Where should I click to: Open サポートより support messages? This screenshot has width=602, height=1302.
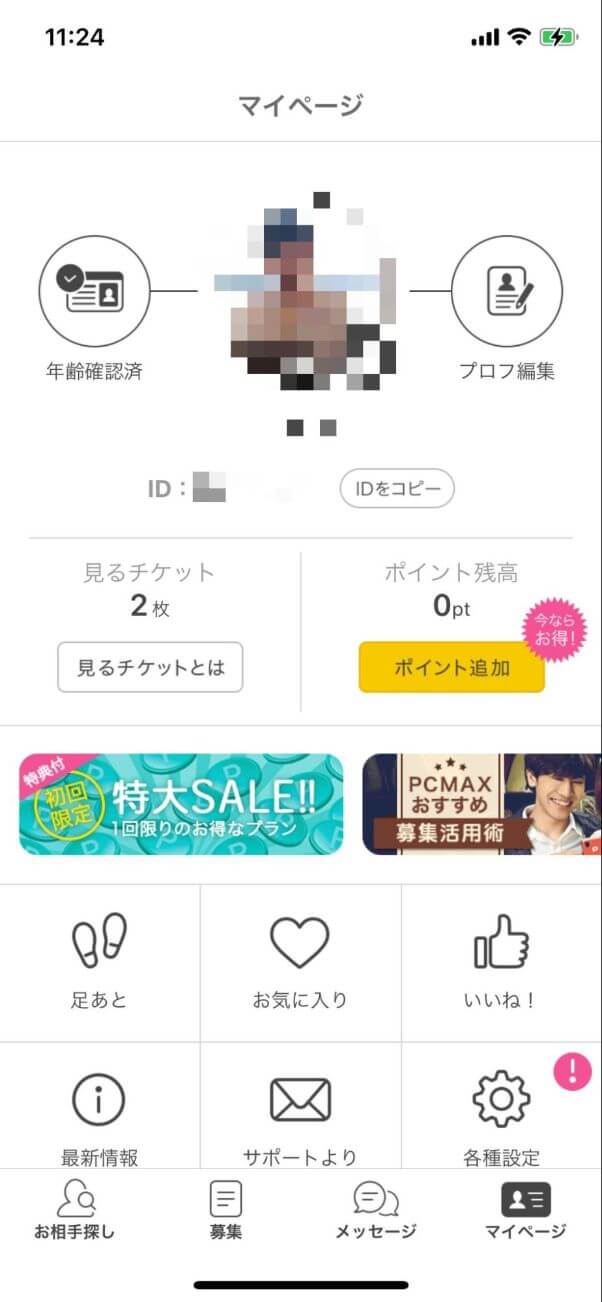[300, 1110]
